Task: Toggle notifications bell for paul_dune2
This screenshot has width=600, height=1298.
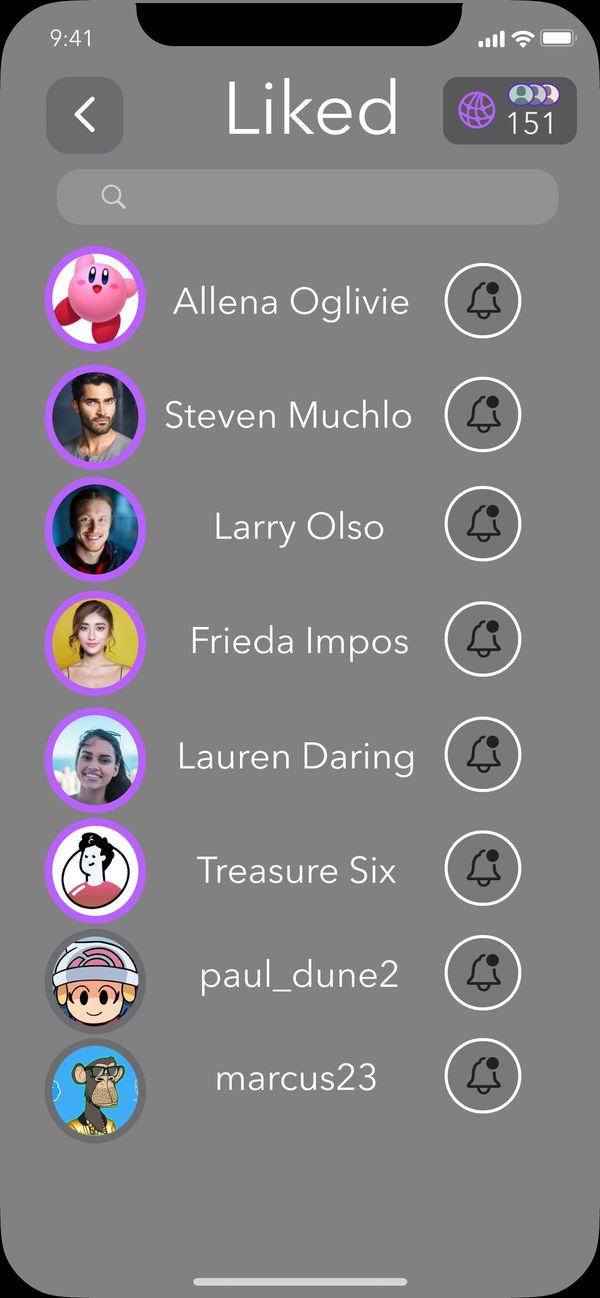Action: click(483, 973)
